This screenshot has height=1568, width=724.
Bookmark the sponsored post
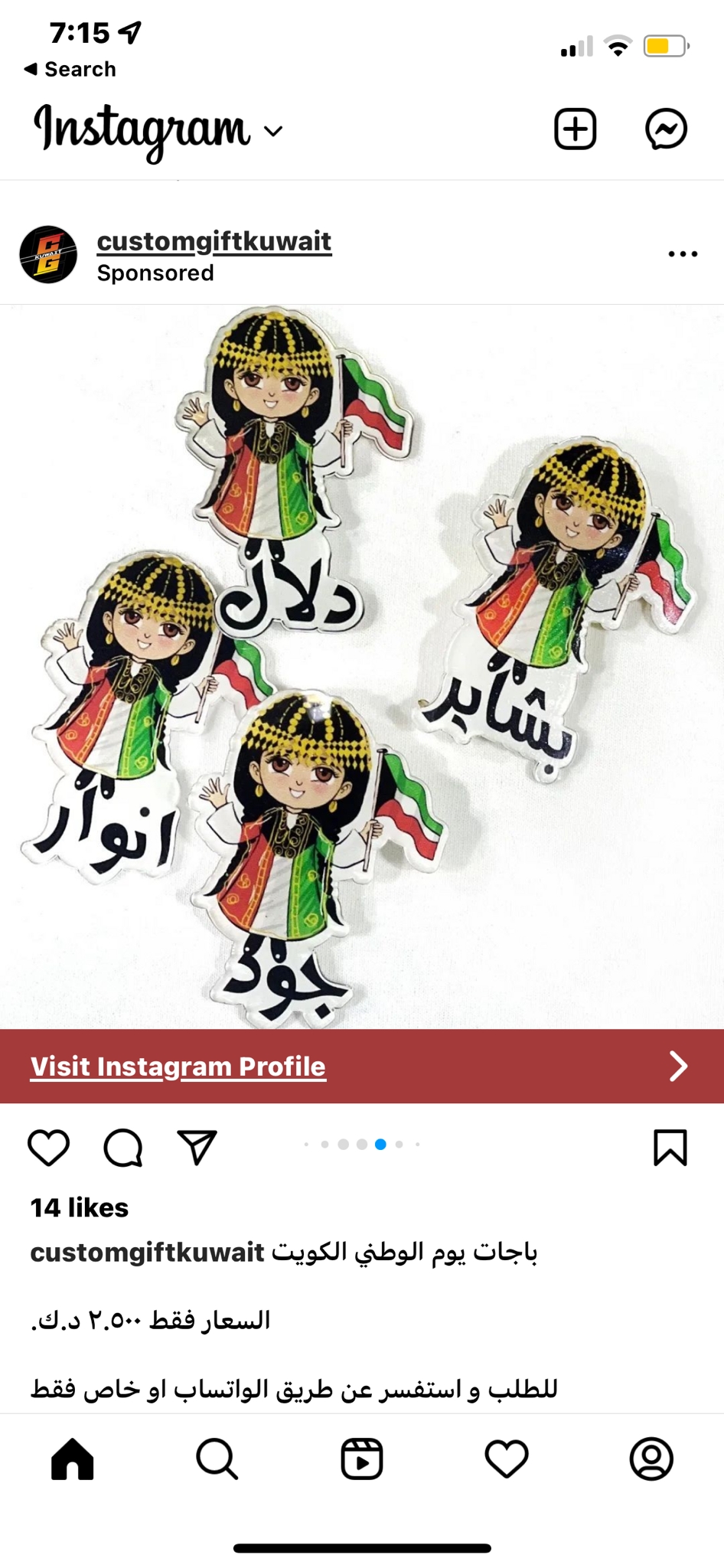(x=670, y=1147)
